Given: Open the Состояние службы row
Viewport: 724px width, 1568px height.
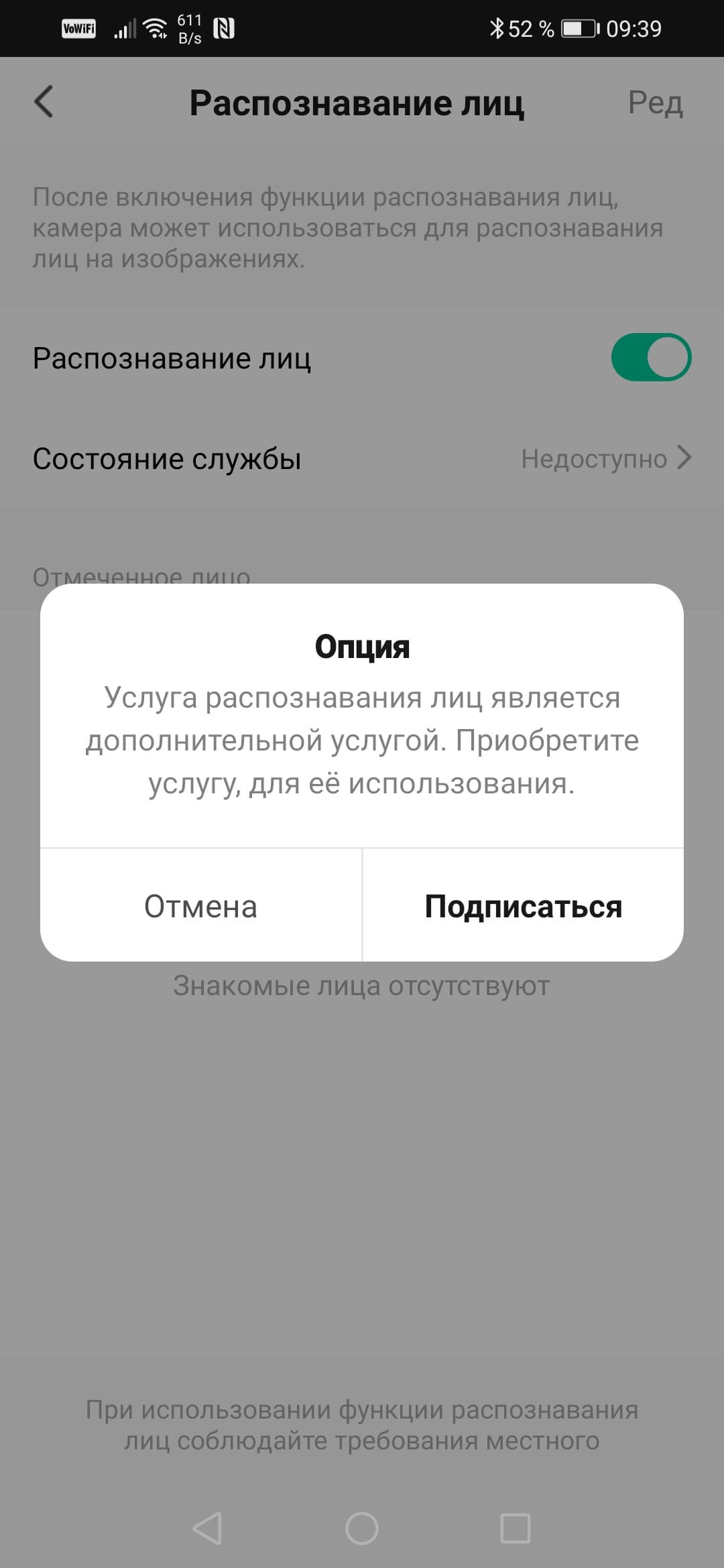Looking at the screenshot, I should click(362, 459).
